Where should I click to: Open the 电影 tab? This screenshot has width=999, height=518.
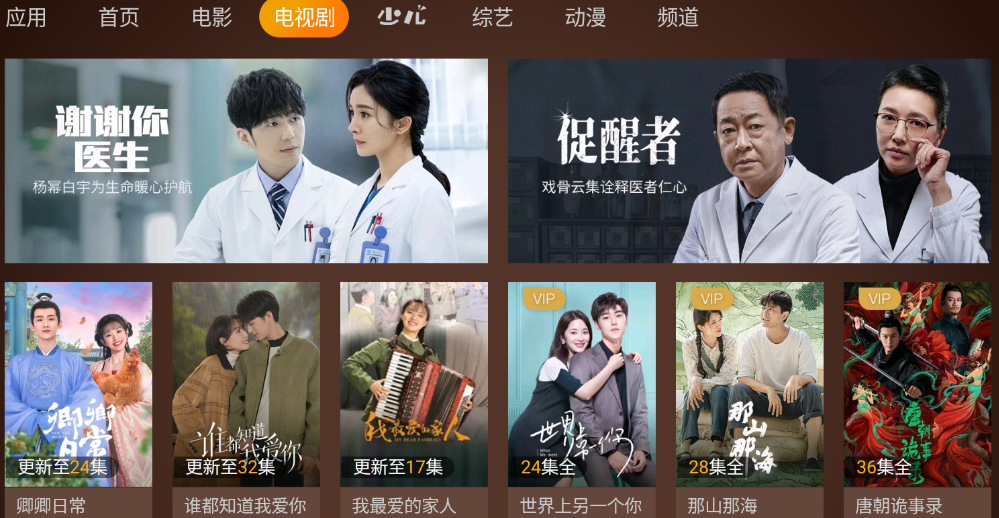point(212,17)
